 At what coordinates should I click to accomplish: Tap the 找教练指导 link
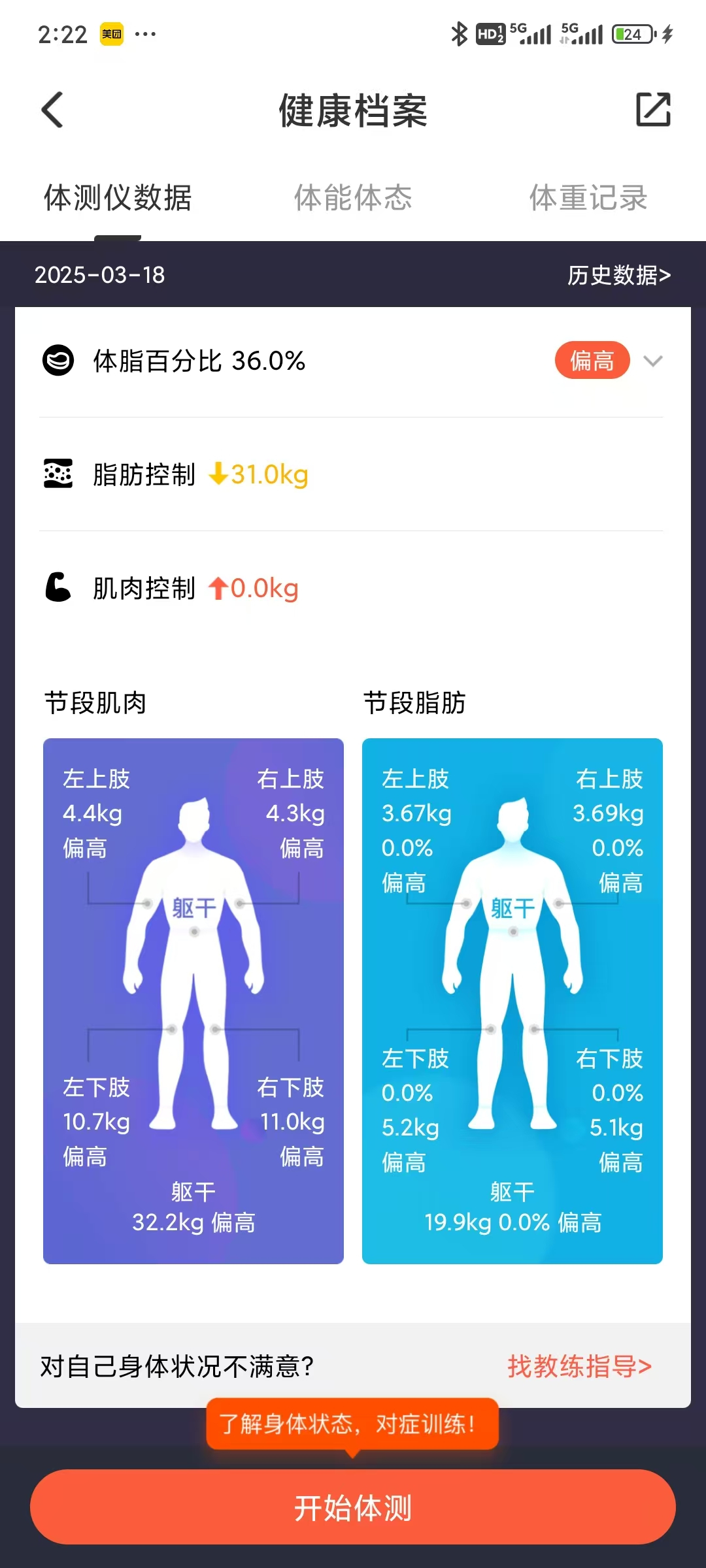579,1366
